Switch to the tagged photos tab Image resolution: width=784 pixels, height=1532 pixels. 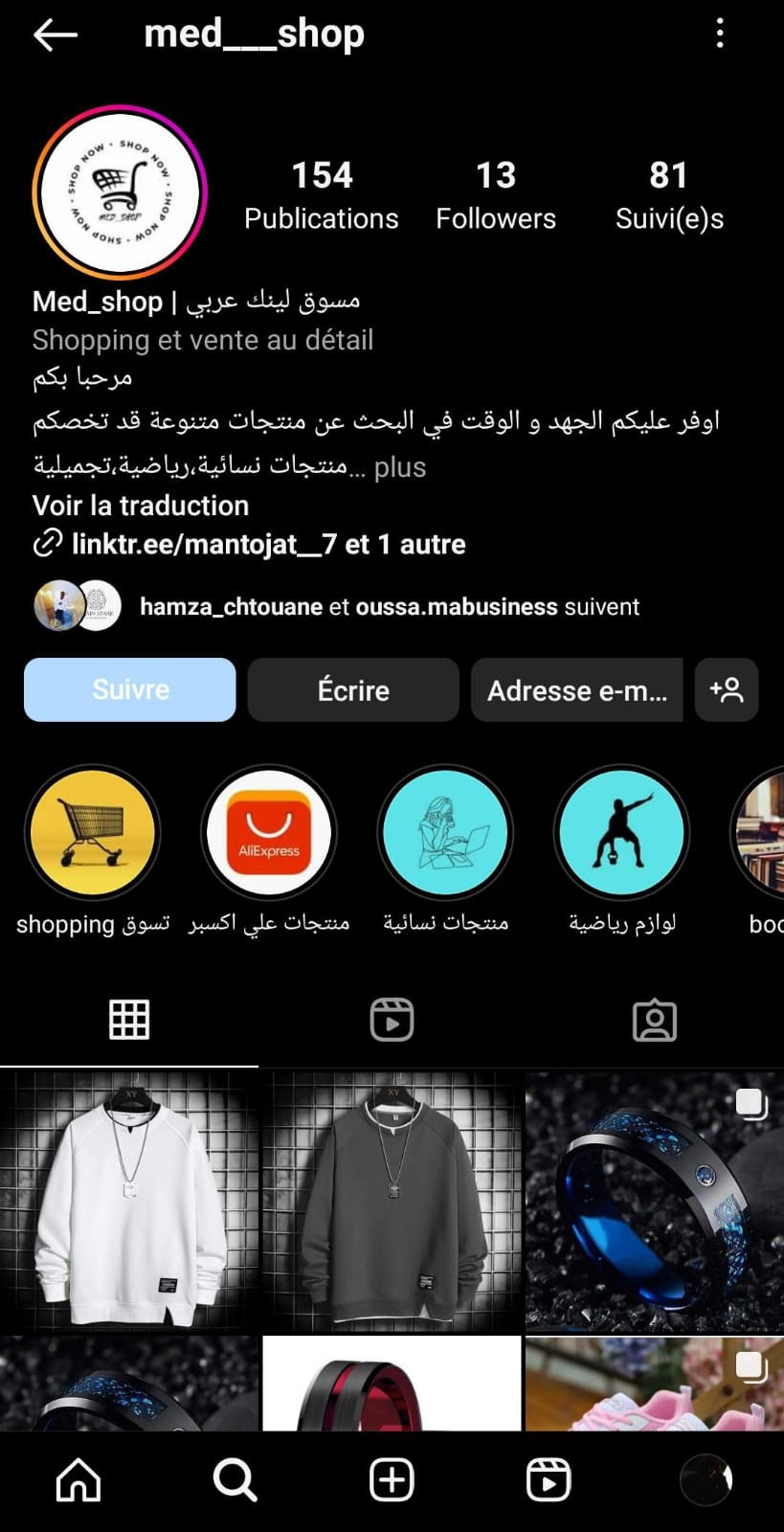(x=655, y=1020)
